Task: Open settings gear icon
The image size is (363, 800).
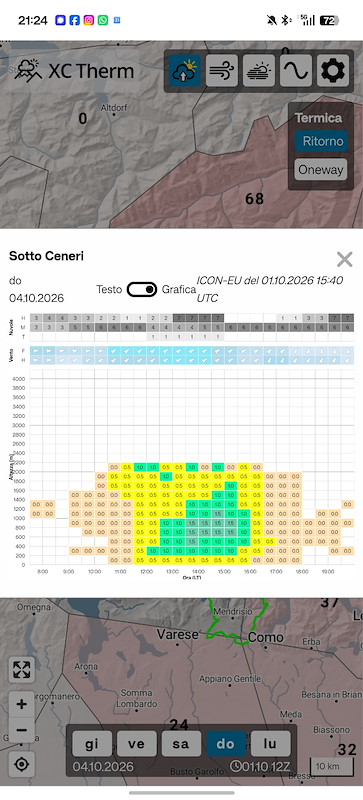Action: coord(333,71)
